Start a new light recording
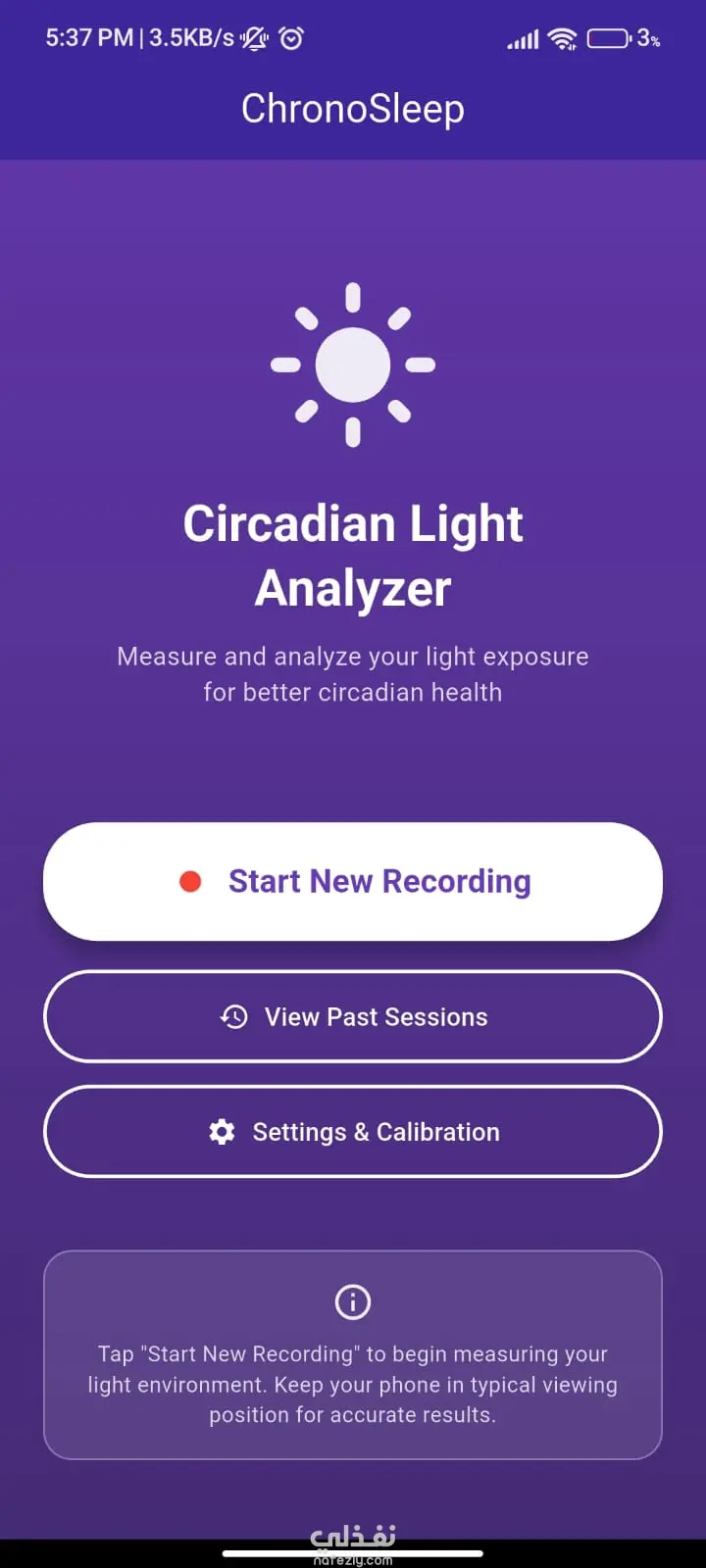 (x=353, y=881)
